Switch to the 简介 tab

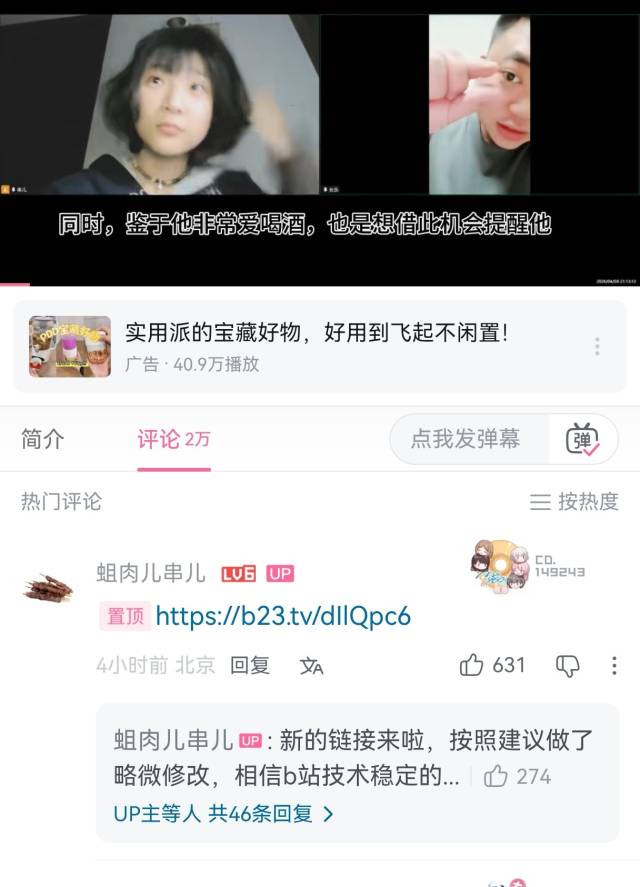pos(42,439)
